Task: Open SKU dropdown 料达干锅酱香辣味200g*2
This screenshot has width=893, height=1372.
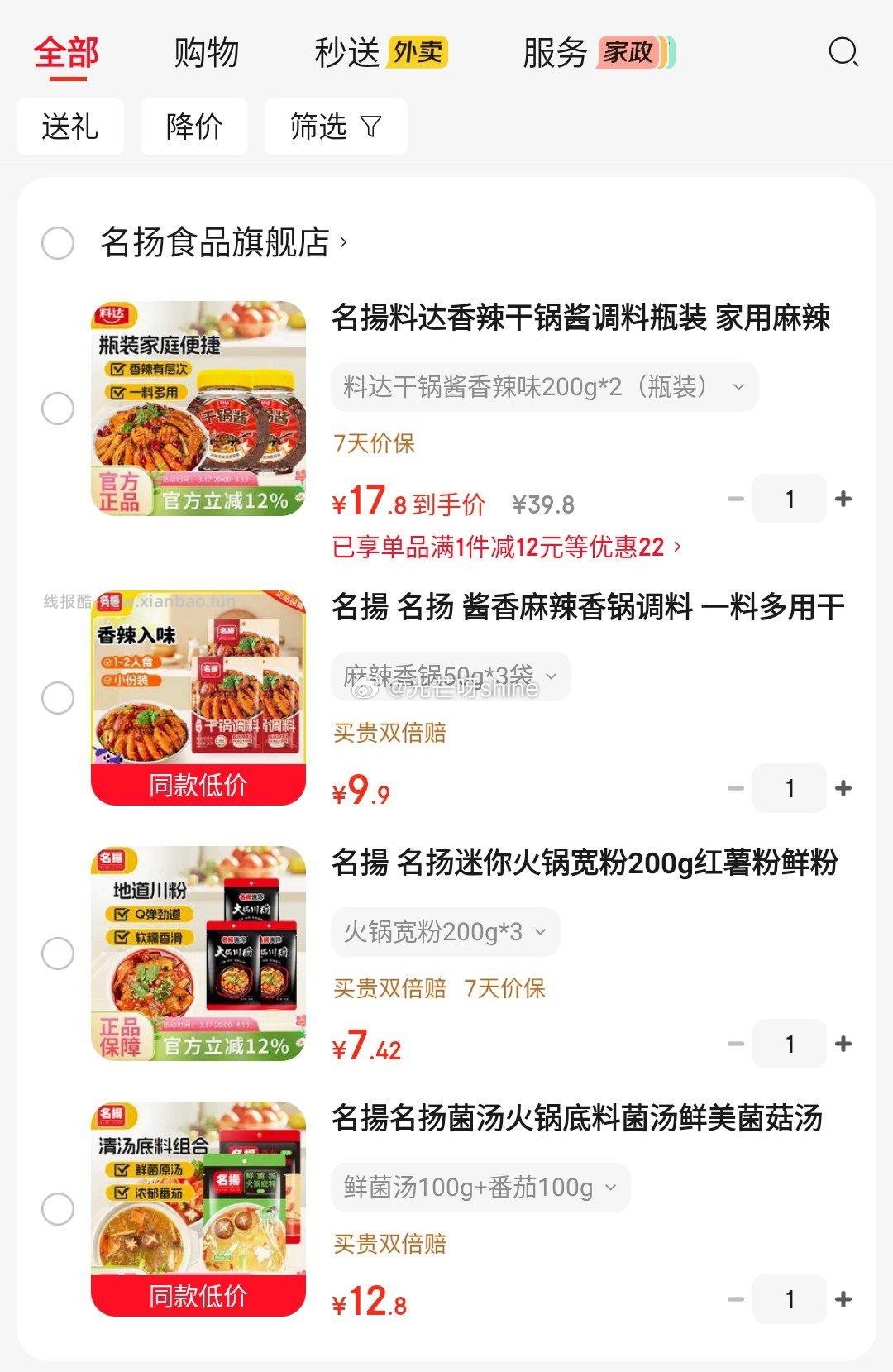Action: (542, 387)
